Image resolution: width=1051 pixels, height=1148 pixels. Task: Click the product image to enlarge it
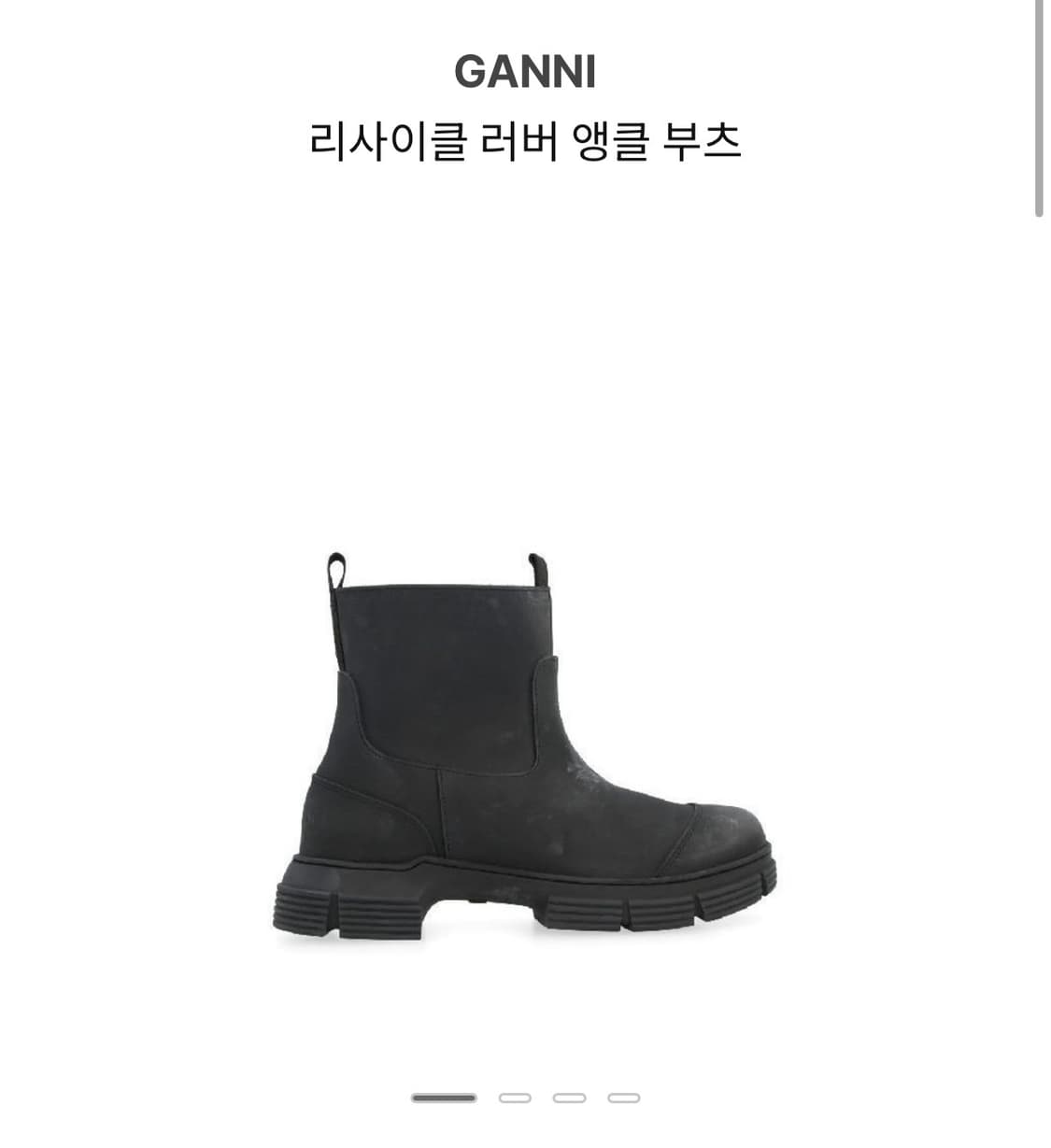click(523, 747)
